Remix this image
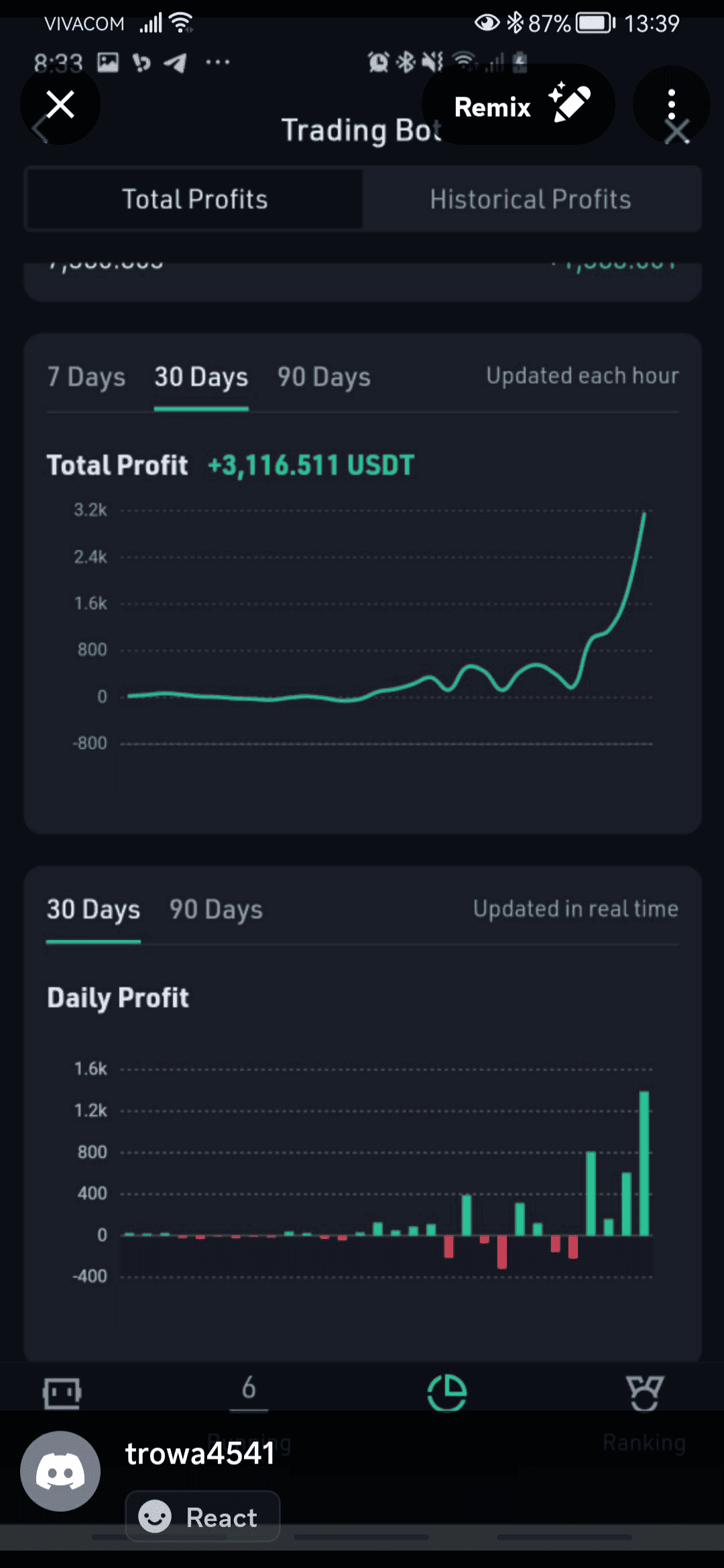The height and width of the screenshot is (1568, 724). (518, 105)
